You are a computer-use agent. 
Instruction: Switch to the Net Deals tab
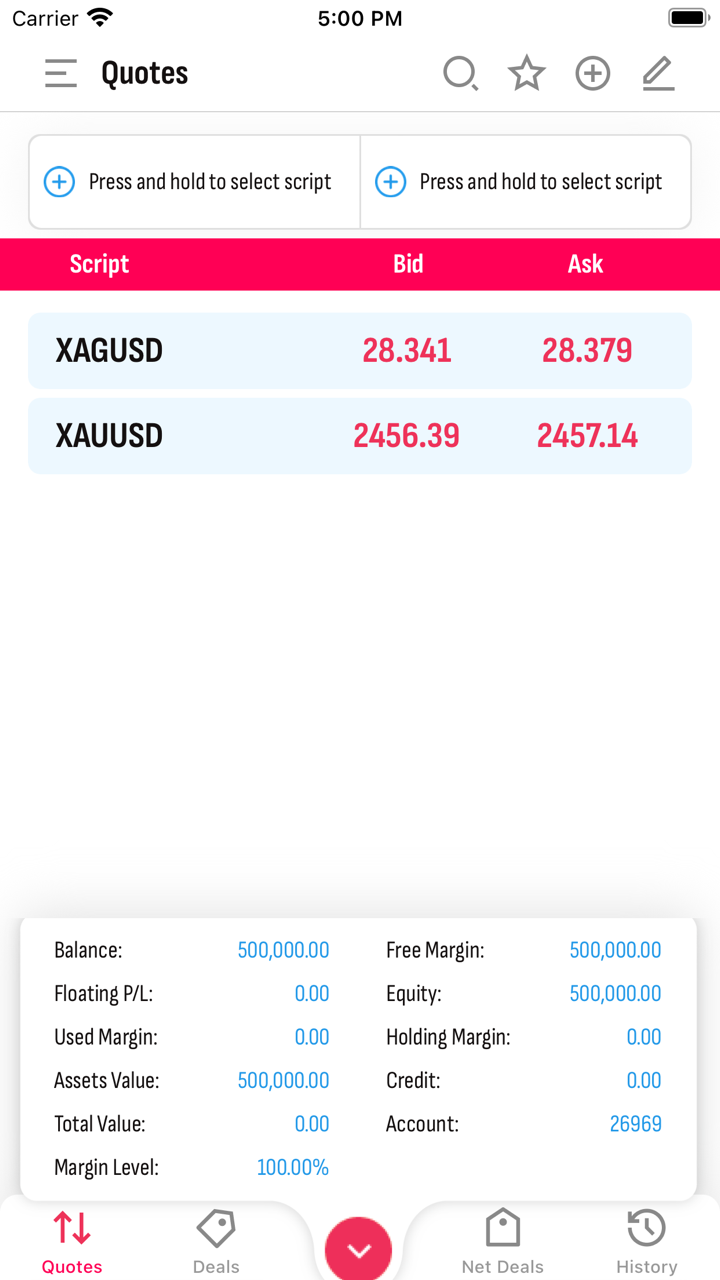502,1241
